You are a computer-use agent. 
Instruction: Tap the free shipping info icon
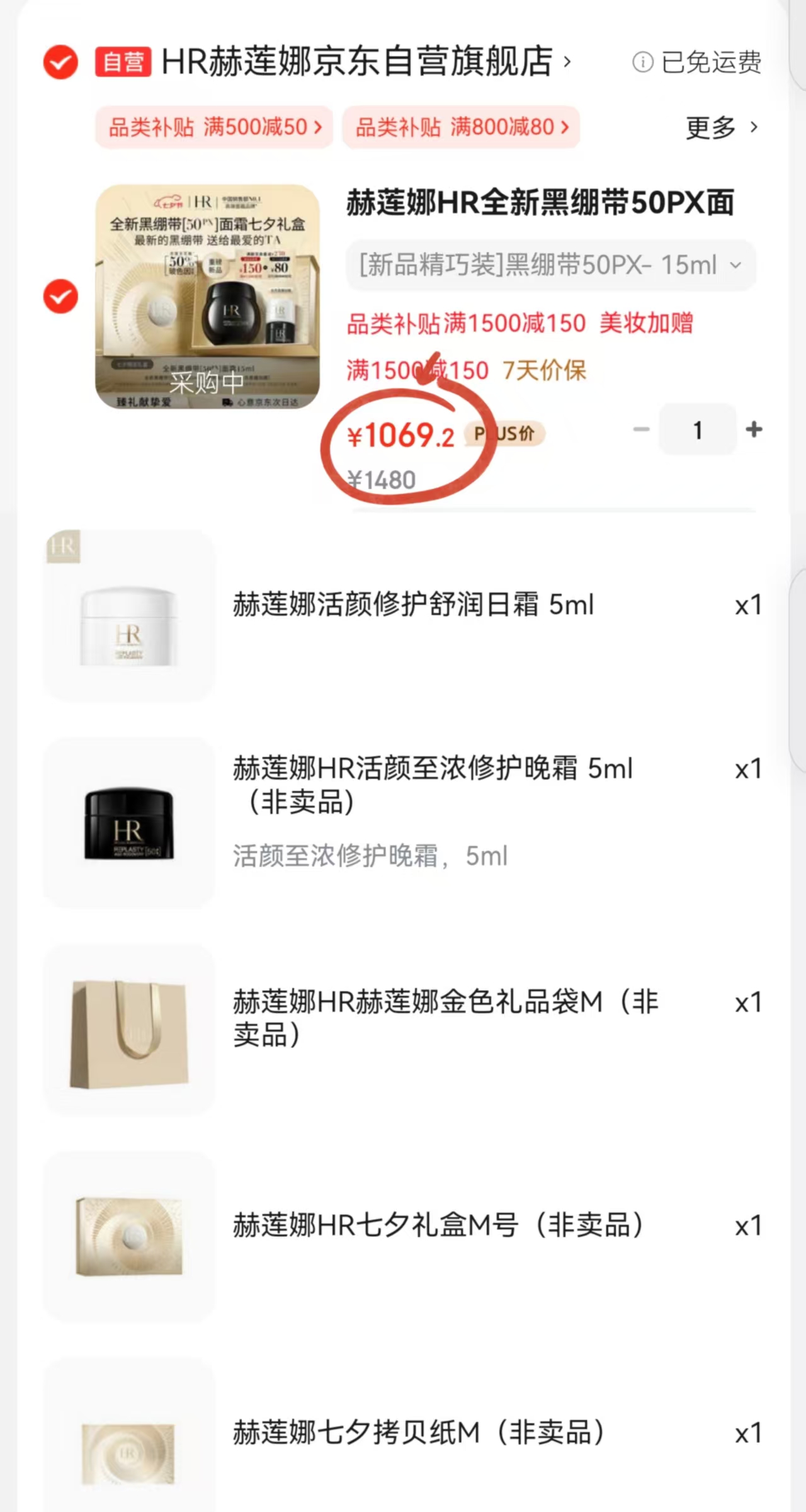pyautogui.click(x=644, y=63)
